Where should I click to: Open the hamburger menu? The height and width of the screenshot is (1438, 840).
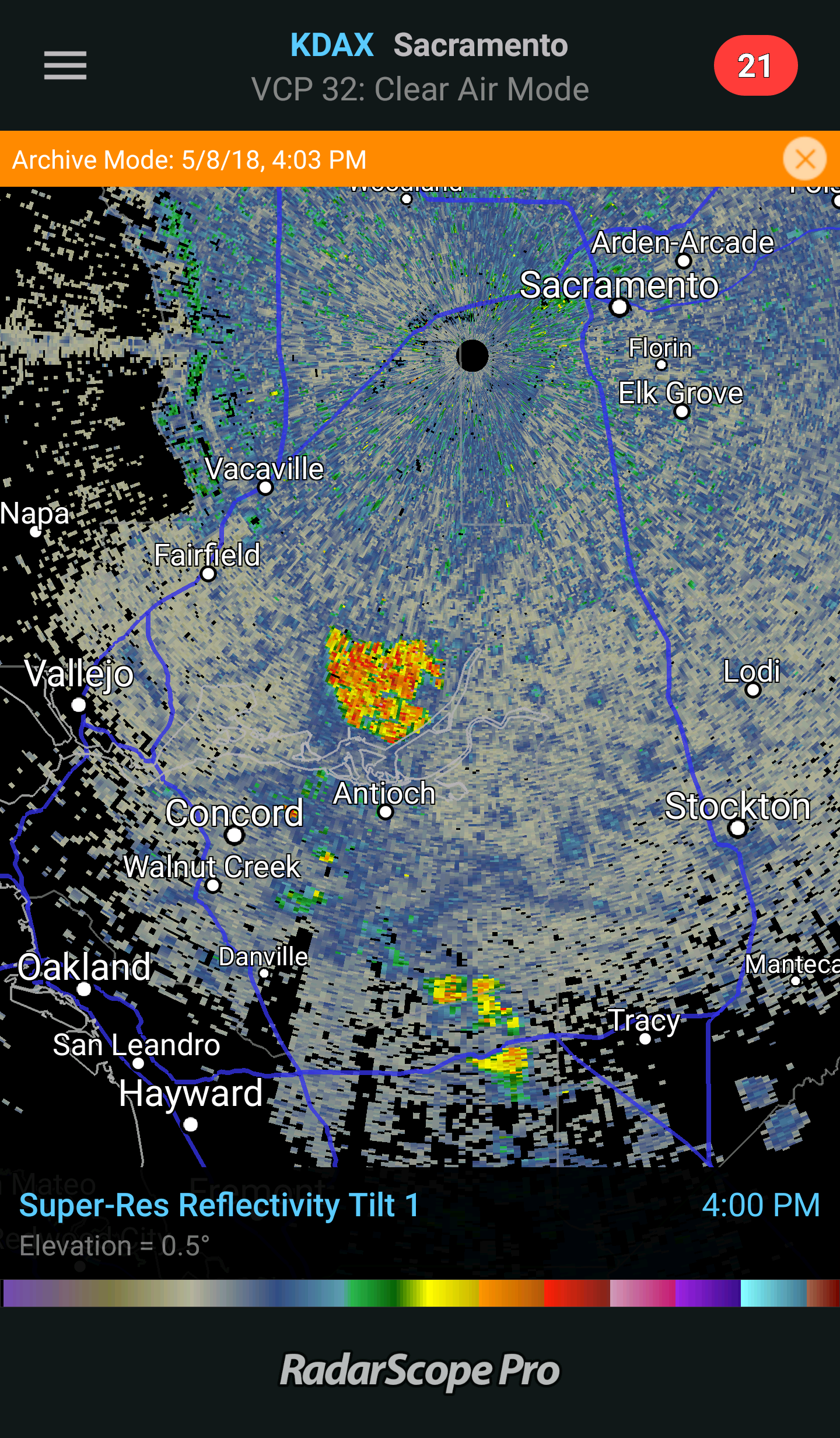point(65,65)
